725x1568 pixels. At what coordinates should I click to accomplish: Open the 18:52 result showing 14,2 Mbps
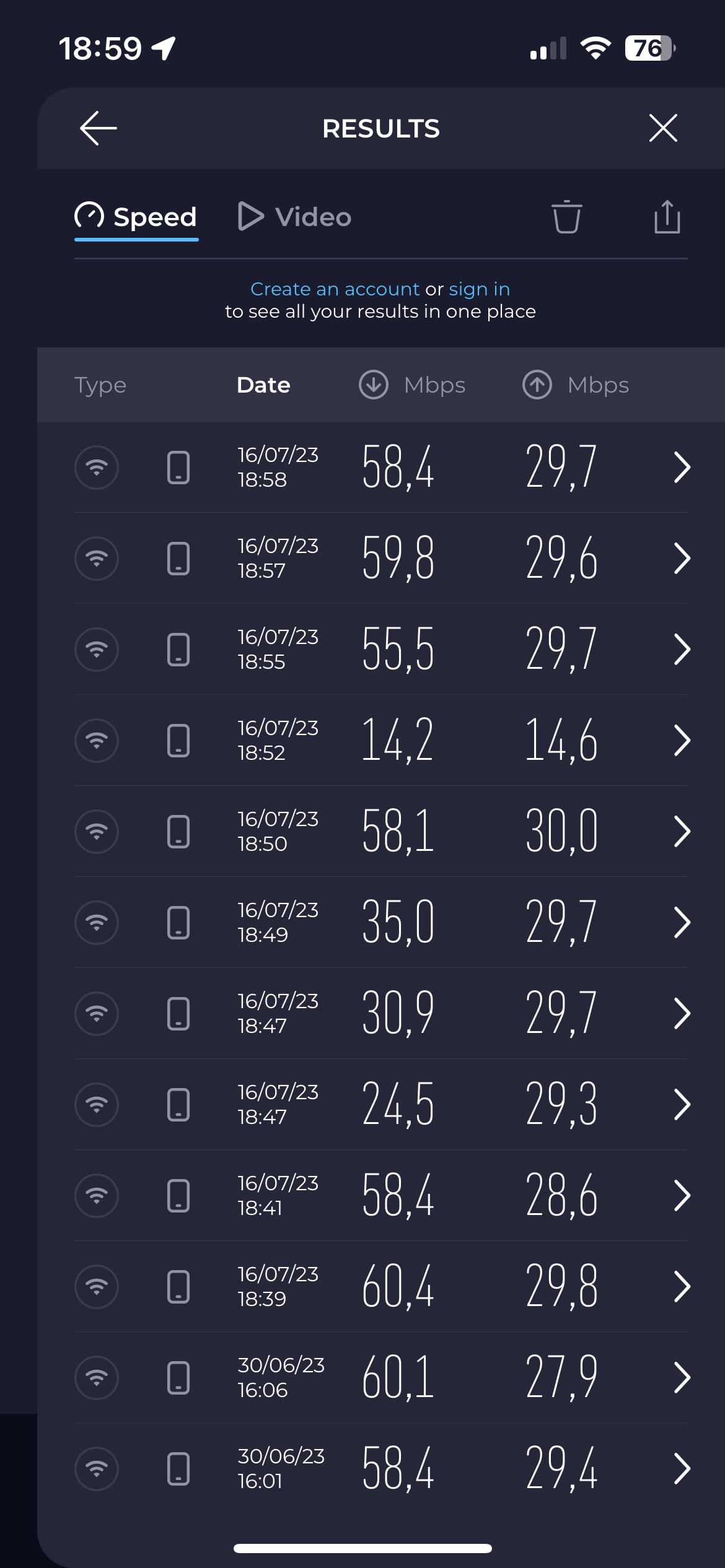(x=380, y=740)
